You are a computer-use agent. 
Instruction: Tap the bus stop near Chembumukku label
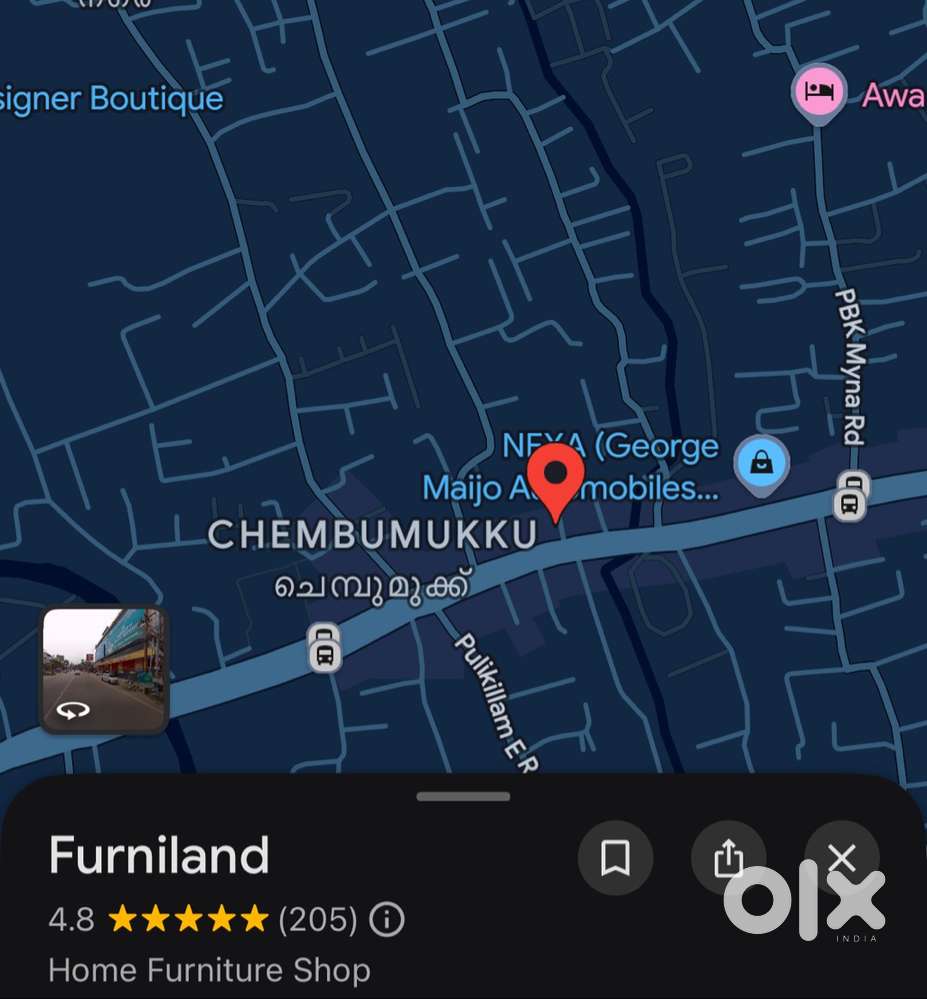[324, 647]
